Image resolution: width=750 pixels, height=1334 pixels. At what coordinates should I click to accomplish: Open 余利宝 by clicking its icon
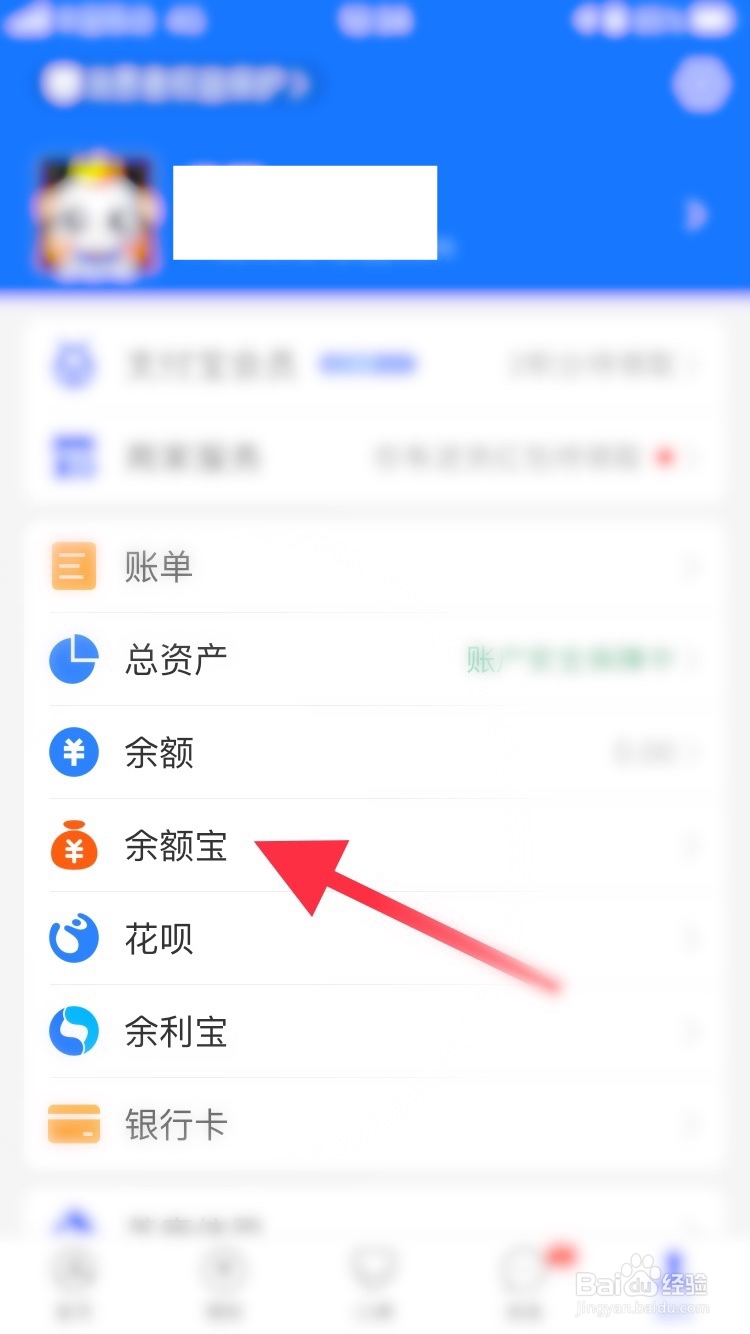[72, 1032]
